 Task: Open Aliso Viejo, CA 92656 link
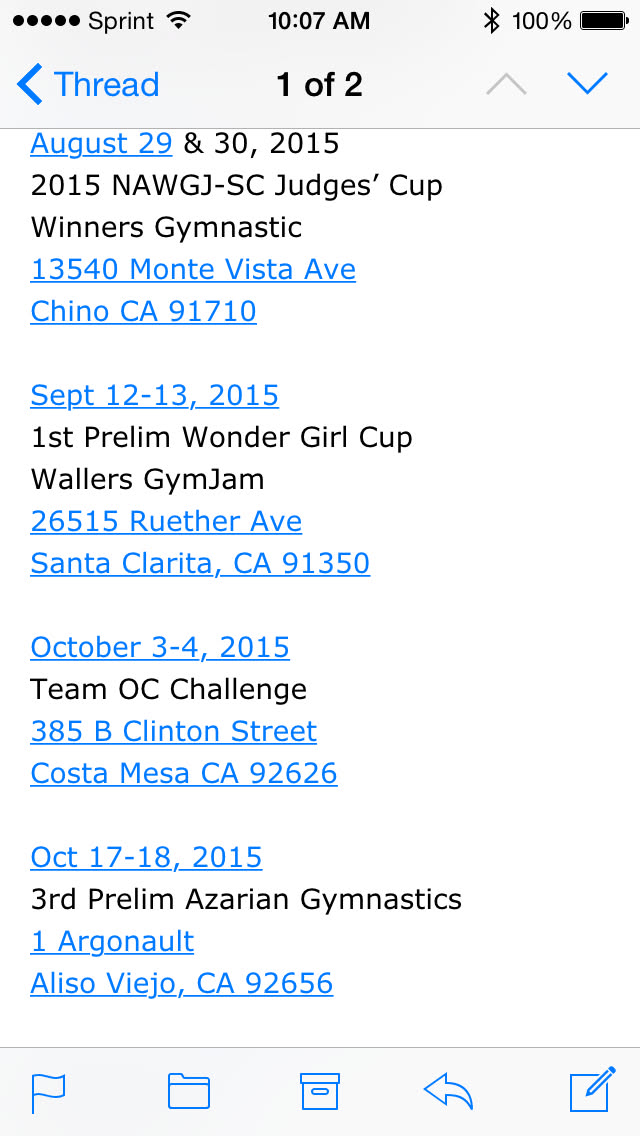[181, 984]
